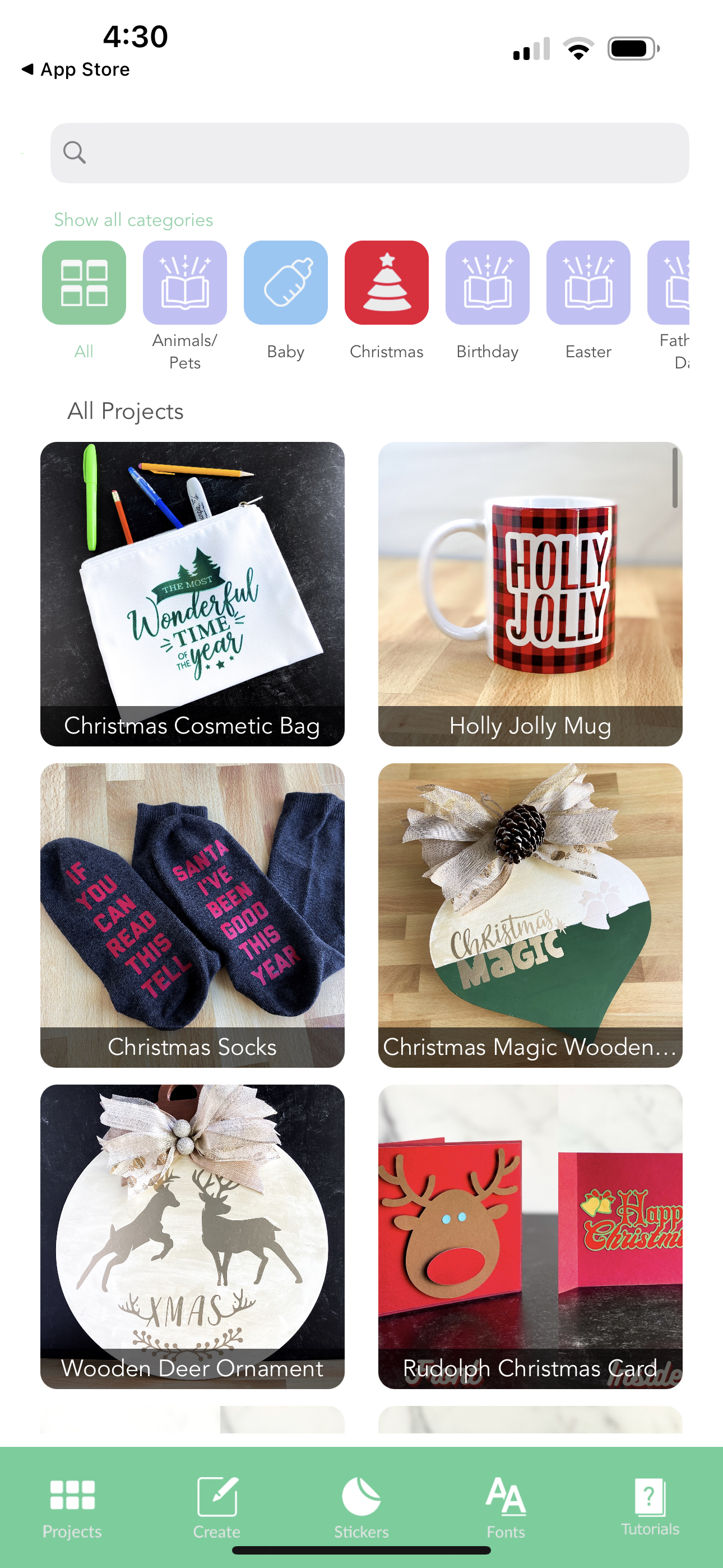
Task: Choose the Baby category
Action: point(285,283)
